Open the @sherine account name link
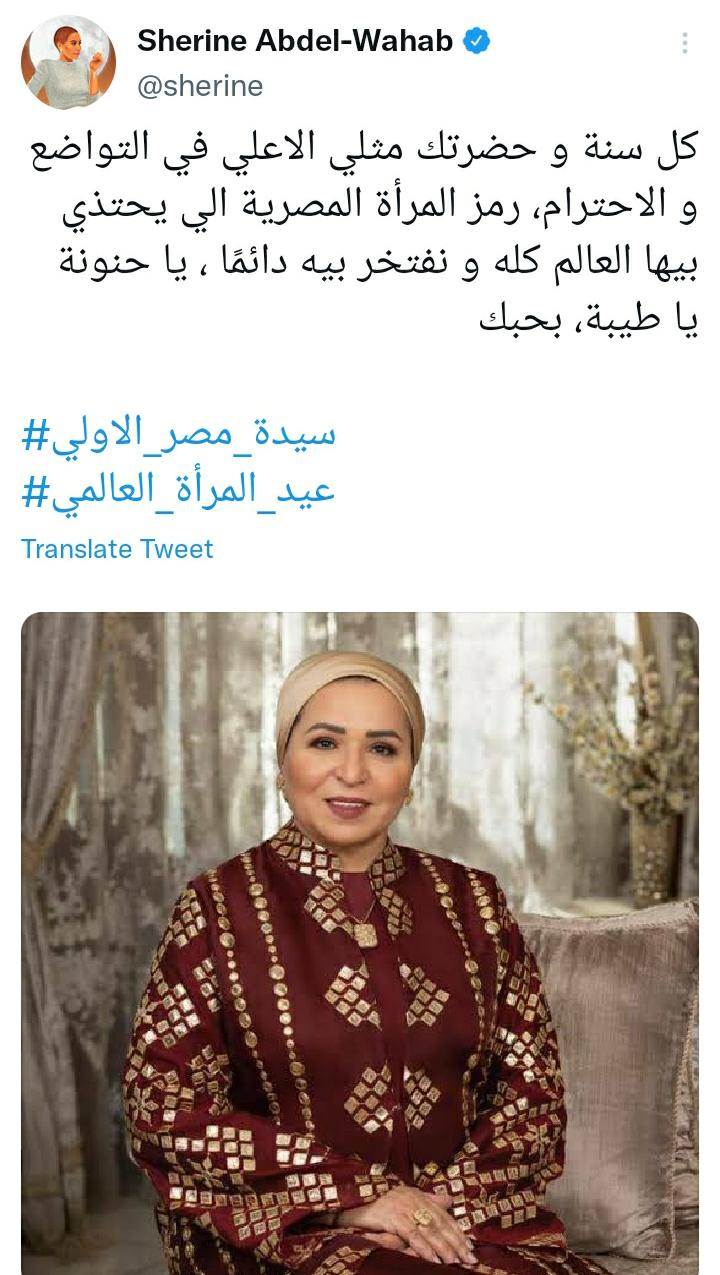The image size is (720, 1275). (x=199, y=87)
